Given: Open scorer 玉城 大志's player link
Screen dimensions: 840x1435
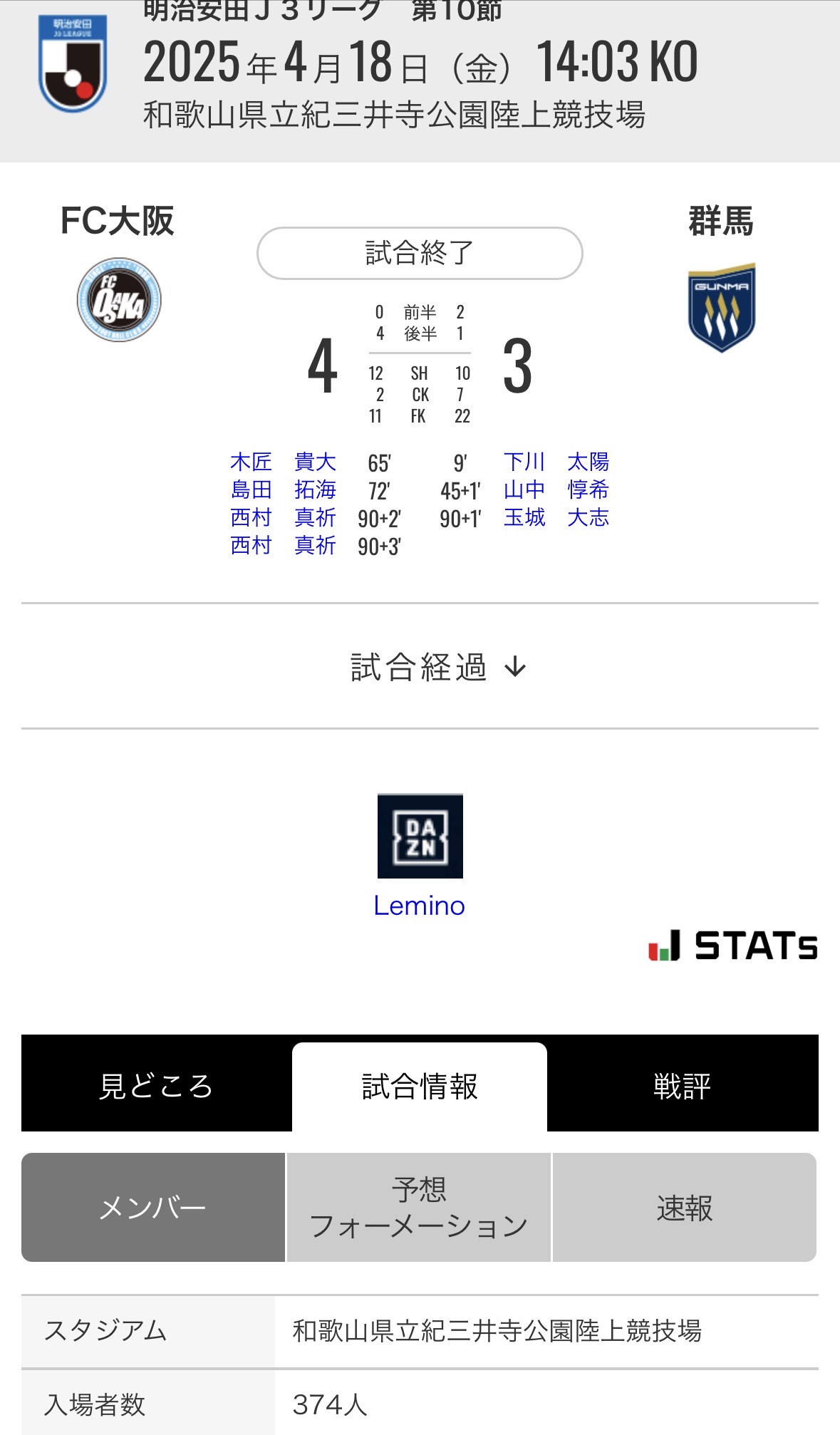Looking at the screenshot, I should click(556, 518).
